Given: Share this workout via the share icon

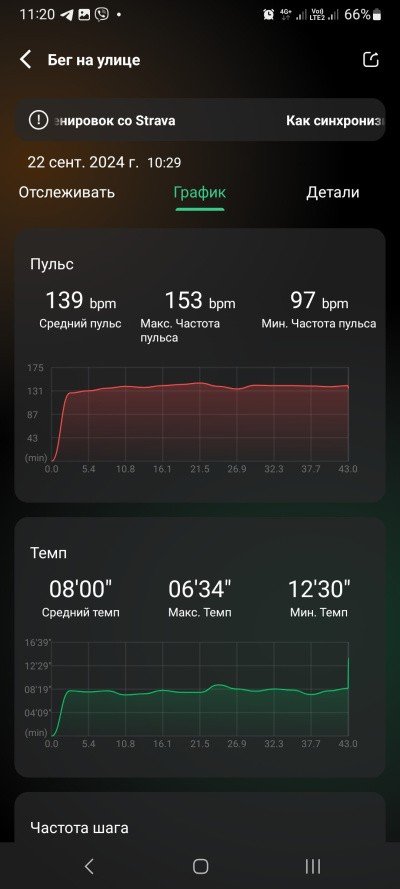Looking at the screenshot, I should [x=371, y=60].
